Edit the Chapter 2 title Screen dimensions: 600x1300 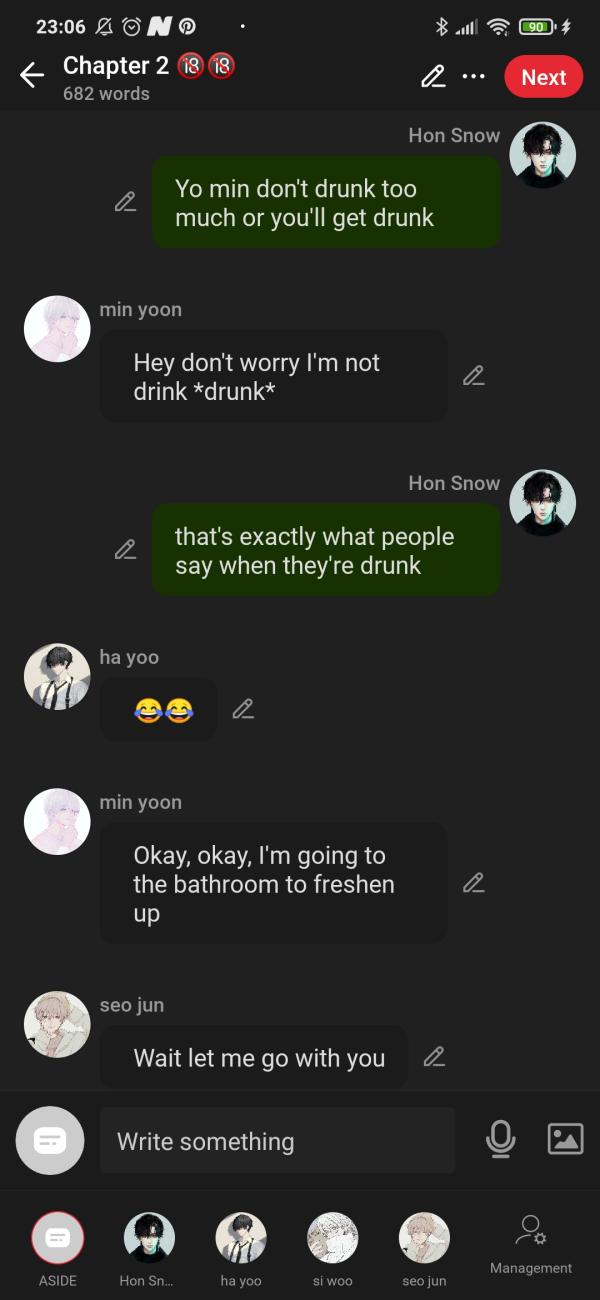pos(433,77)
